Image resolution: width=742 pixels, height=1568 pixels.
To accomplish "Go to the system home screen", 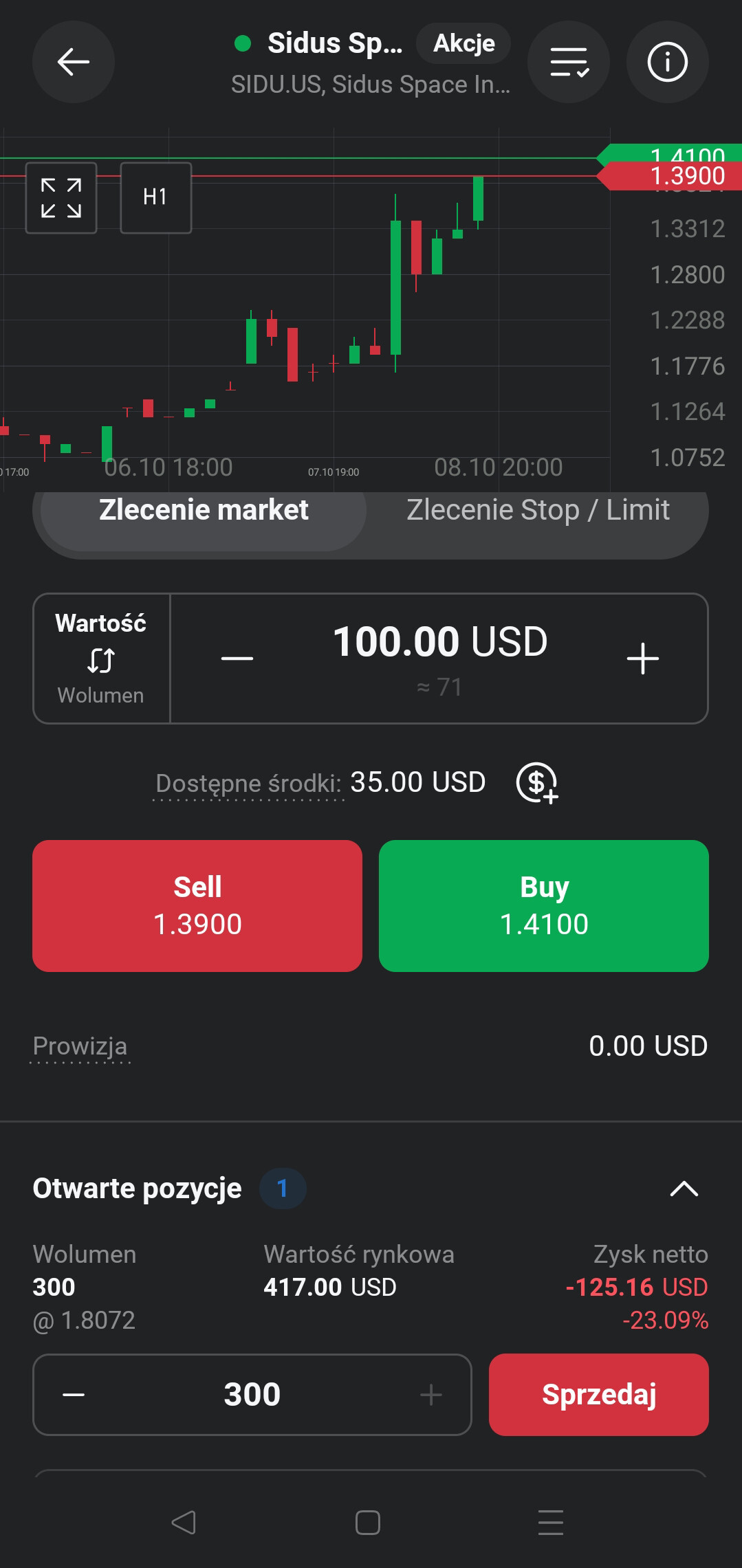I will [x=368, y=1523].
